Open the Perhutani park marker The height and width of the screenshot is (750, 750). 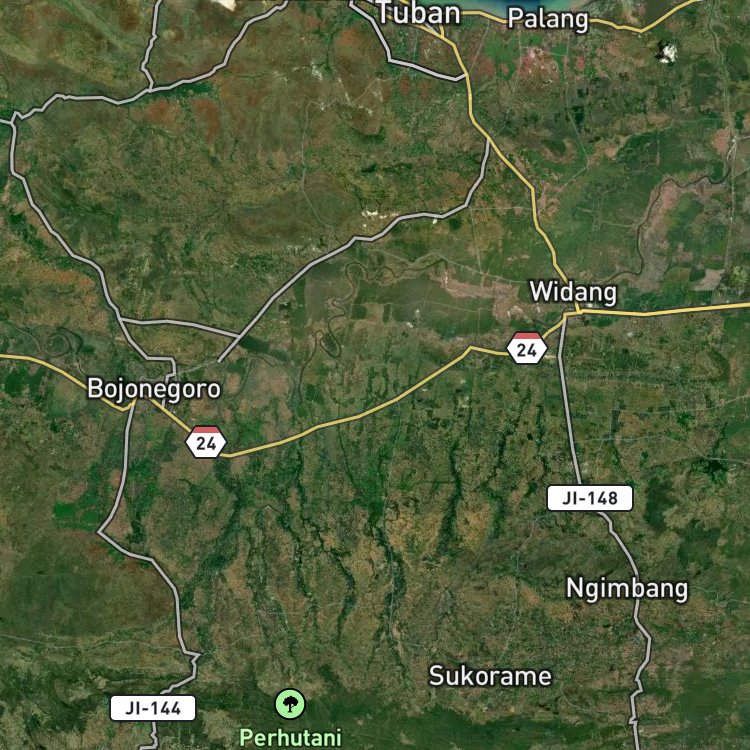pos(289,704)
